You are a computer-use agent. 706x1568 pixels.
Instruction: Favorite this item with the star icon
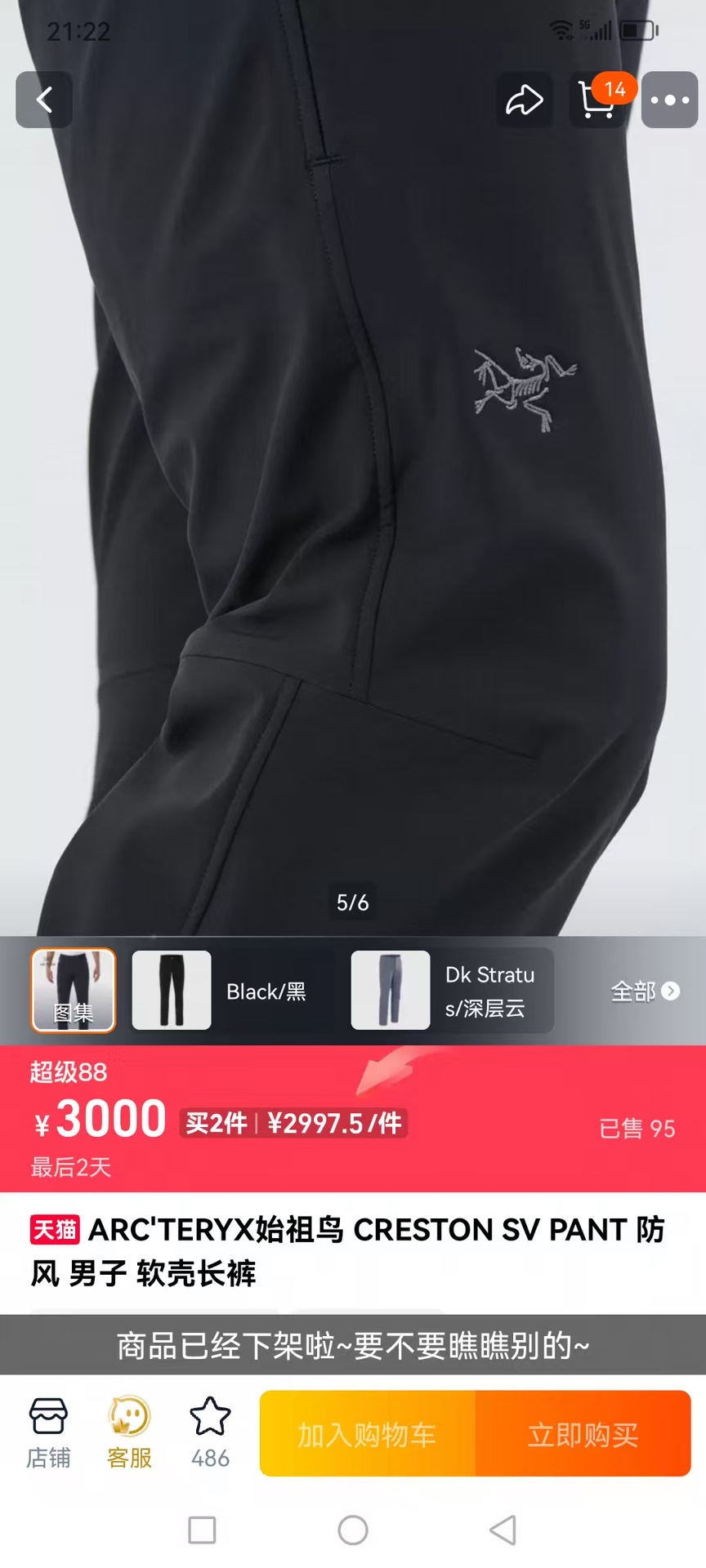tap(210, 1432)
